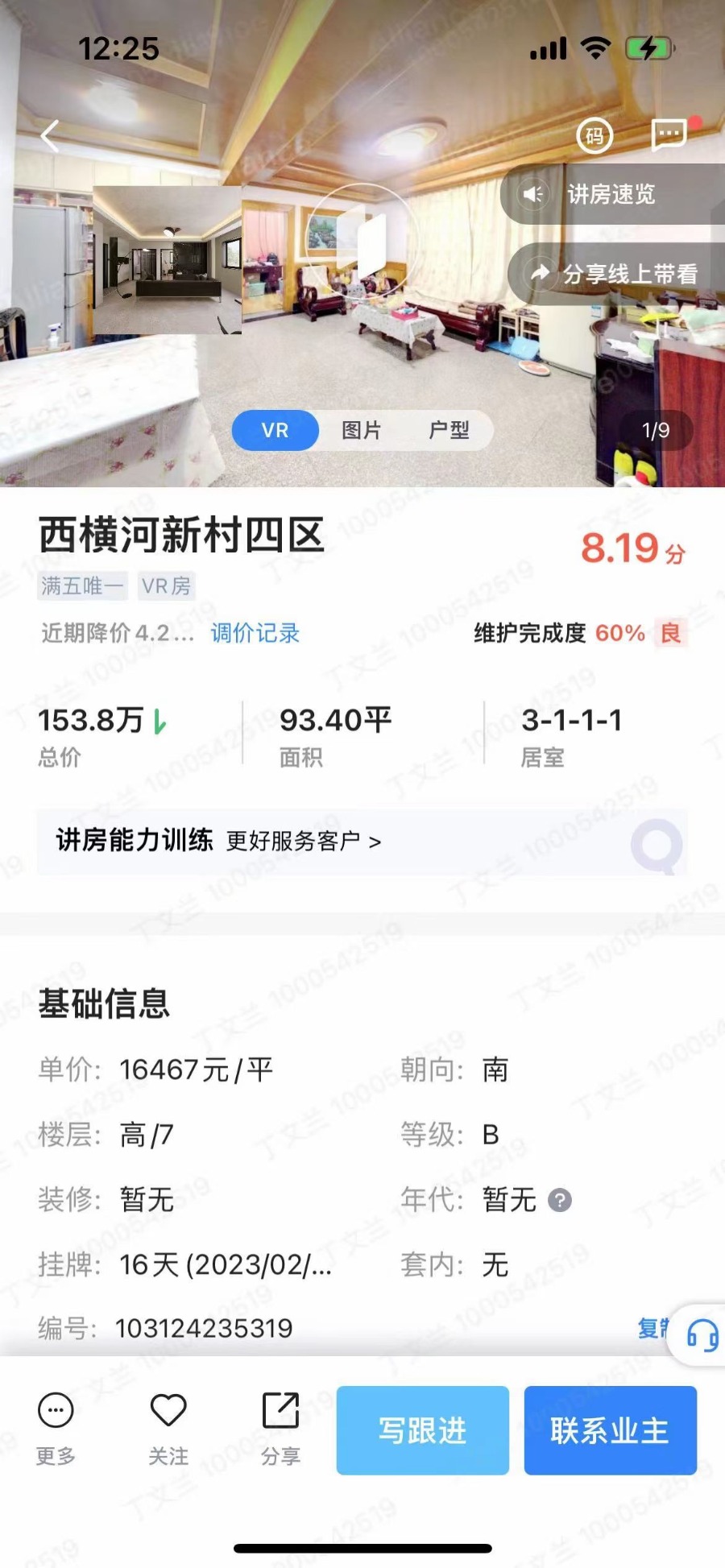Switch to the 户型 tab
725x1568 pixels.
(x=449, y=430)
